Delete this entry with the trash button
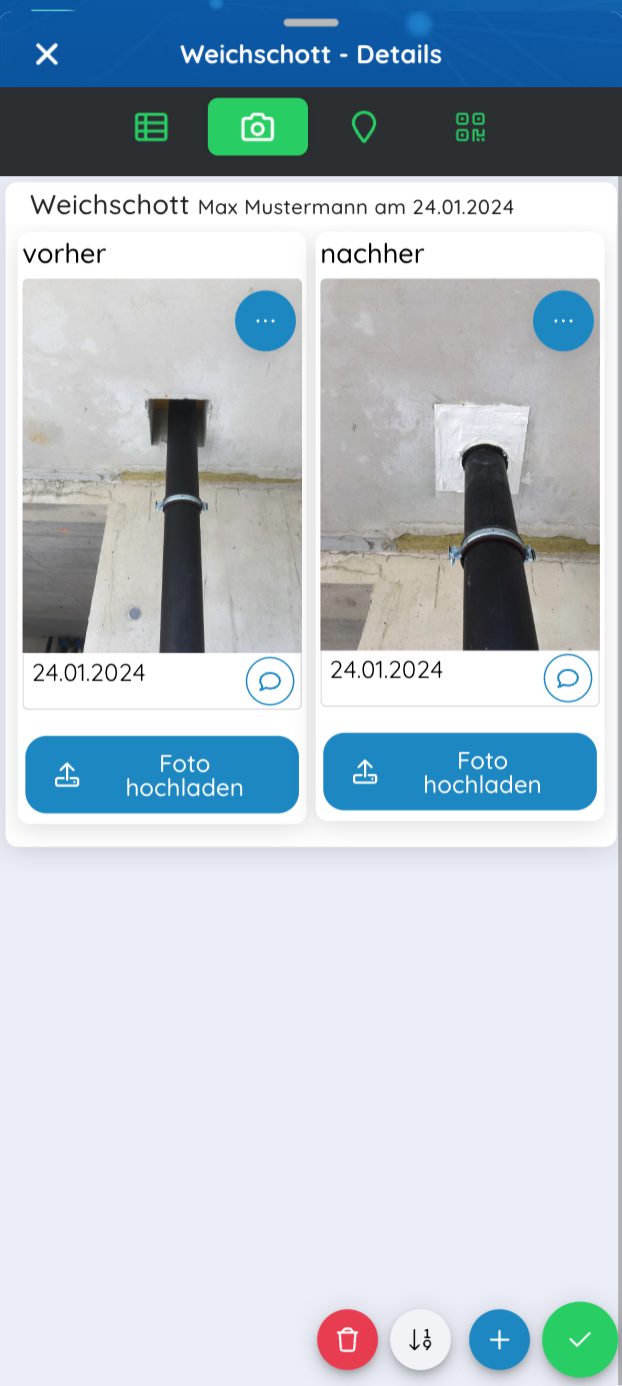The image size is (622, 1386). click(x=347, y=1339)
